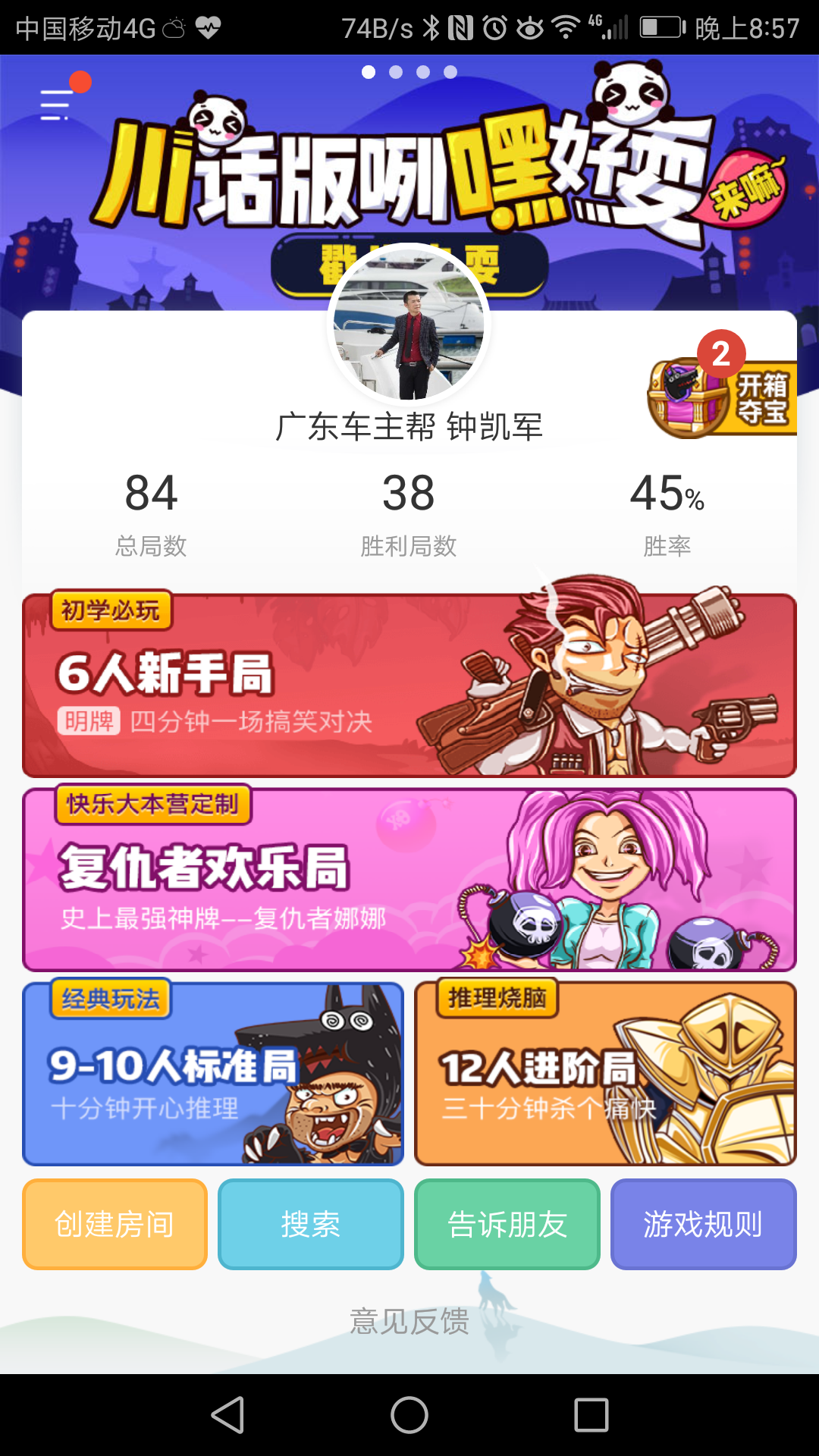Image resolution: width=819 pixels, height=1456 pixels.
Task: Start the 6人新手局 game mode
Action: tap(409, 686)
